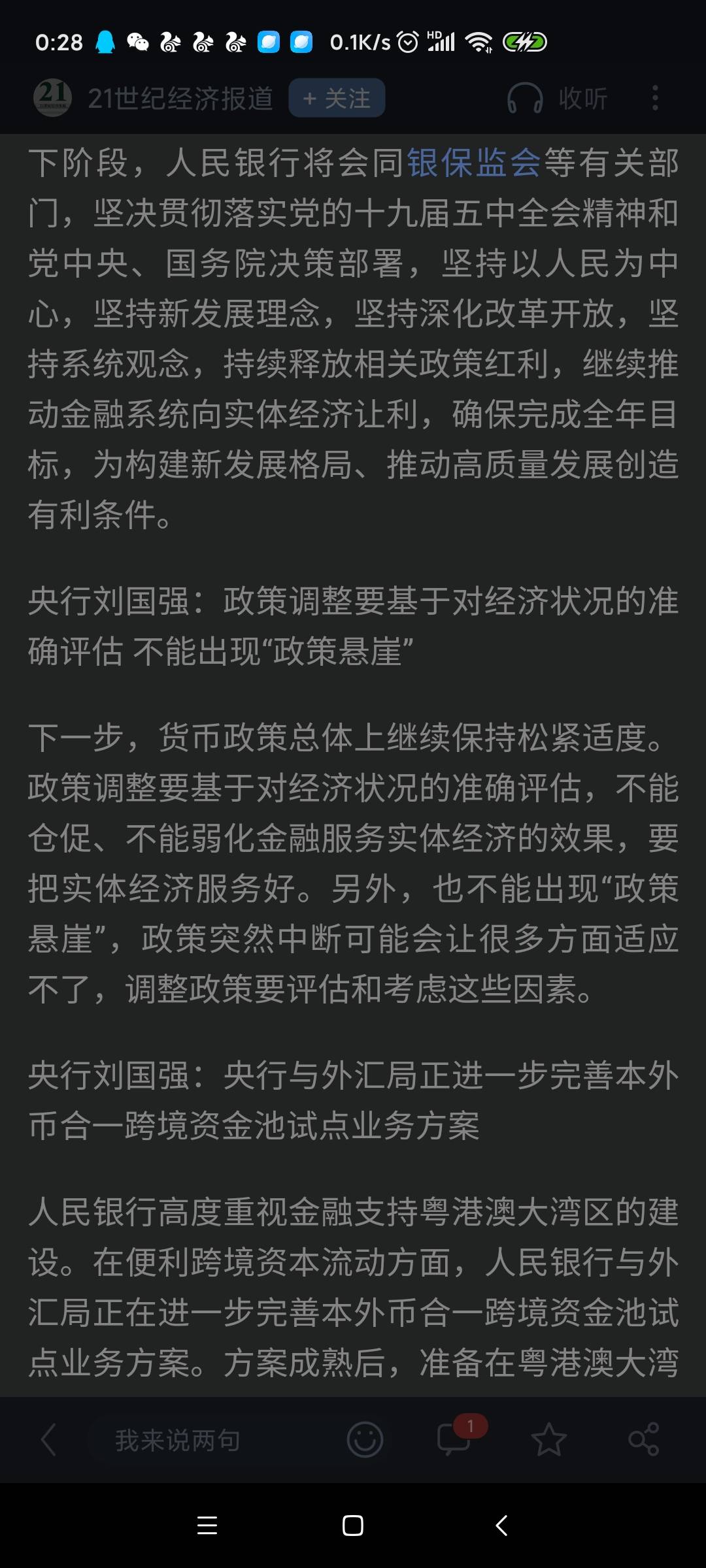The image size is (706, 1568).
Task: Open recent apps from system navigation bar
Action: tap(207, 1526)
